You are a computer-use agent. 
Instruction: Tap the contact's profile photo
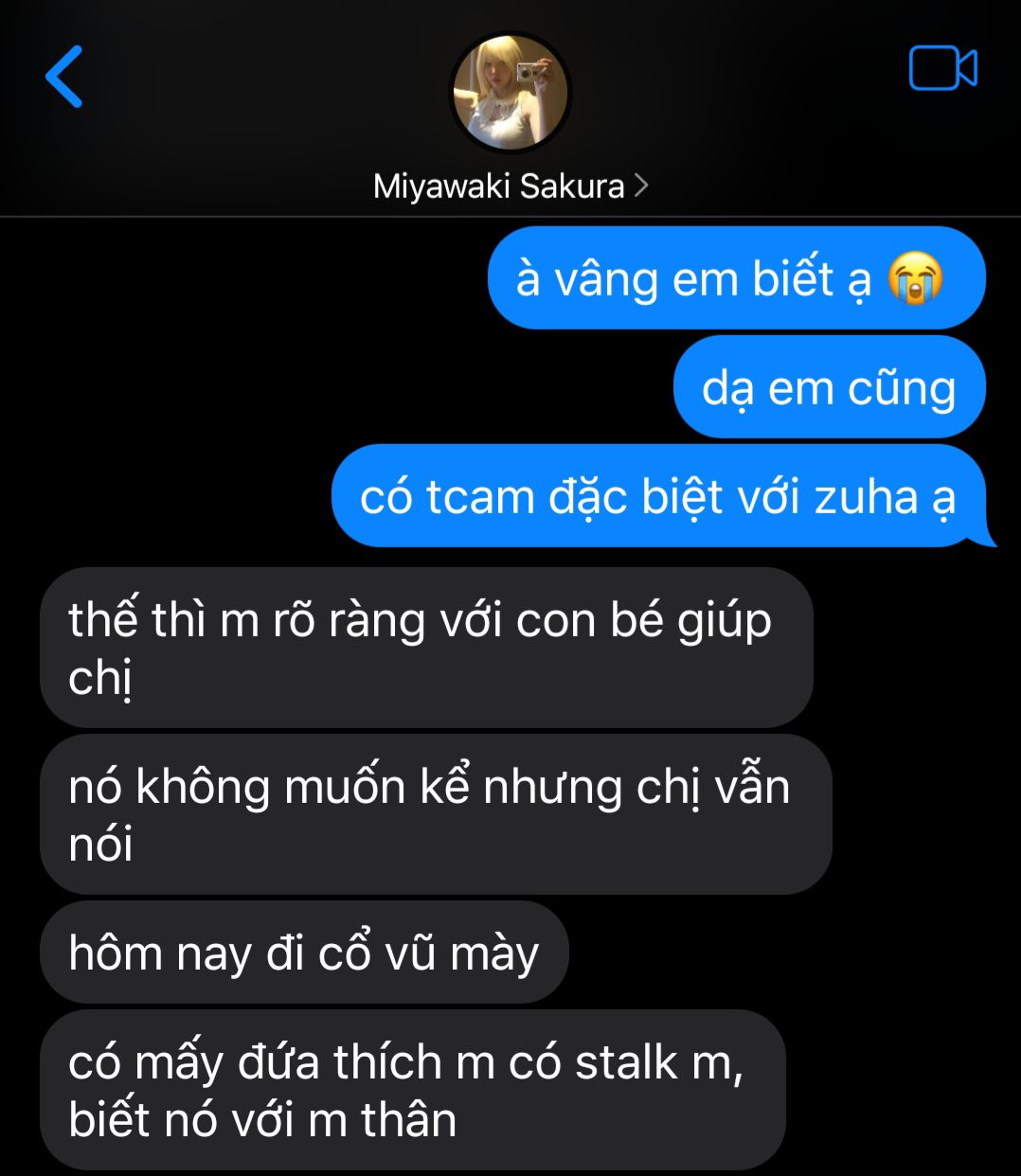click(x=510, y=93)
